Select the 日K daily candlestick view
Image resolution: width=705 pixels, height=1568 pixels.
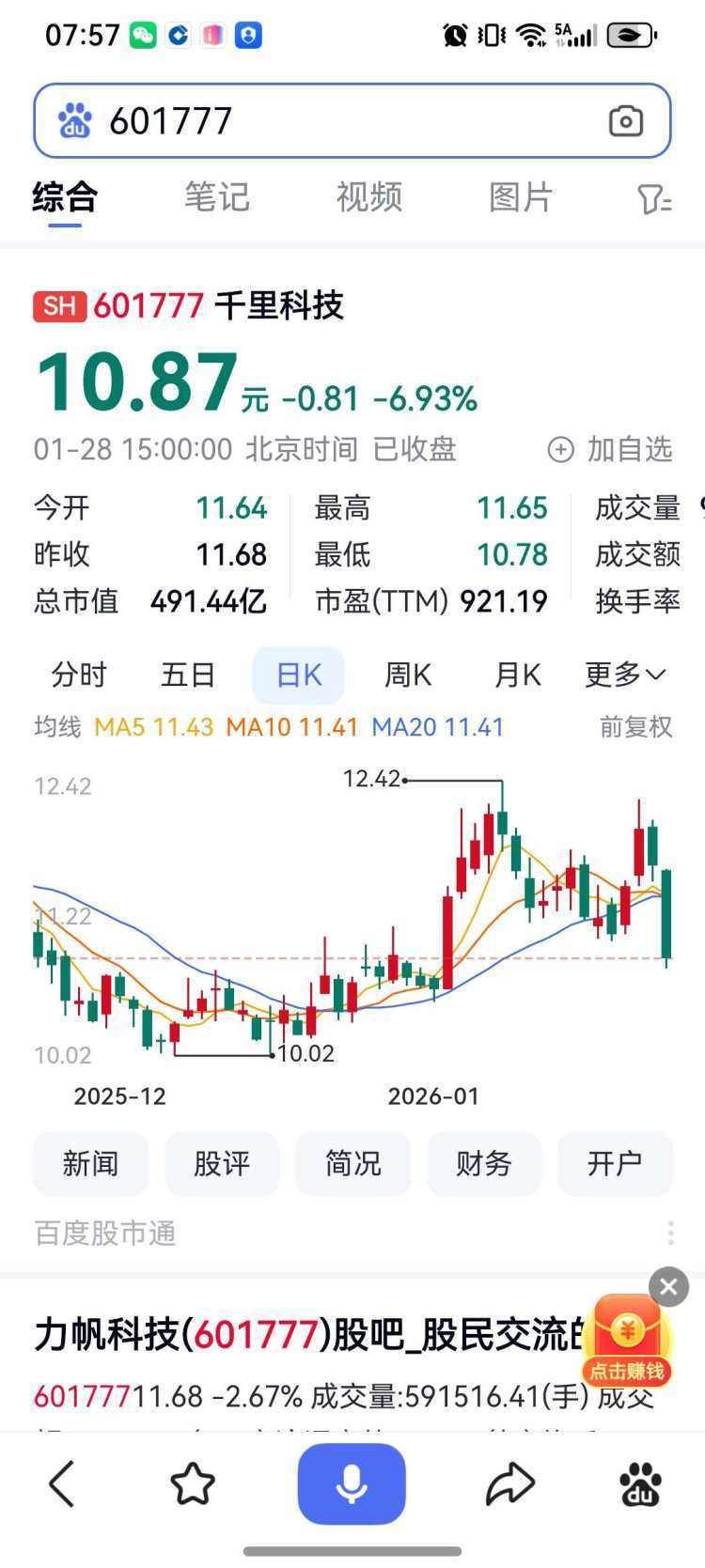point(297,674)
